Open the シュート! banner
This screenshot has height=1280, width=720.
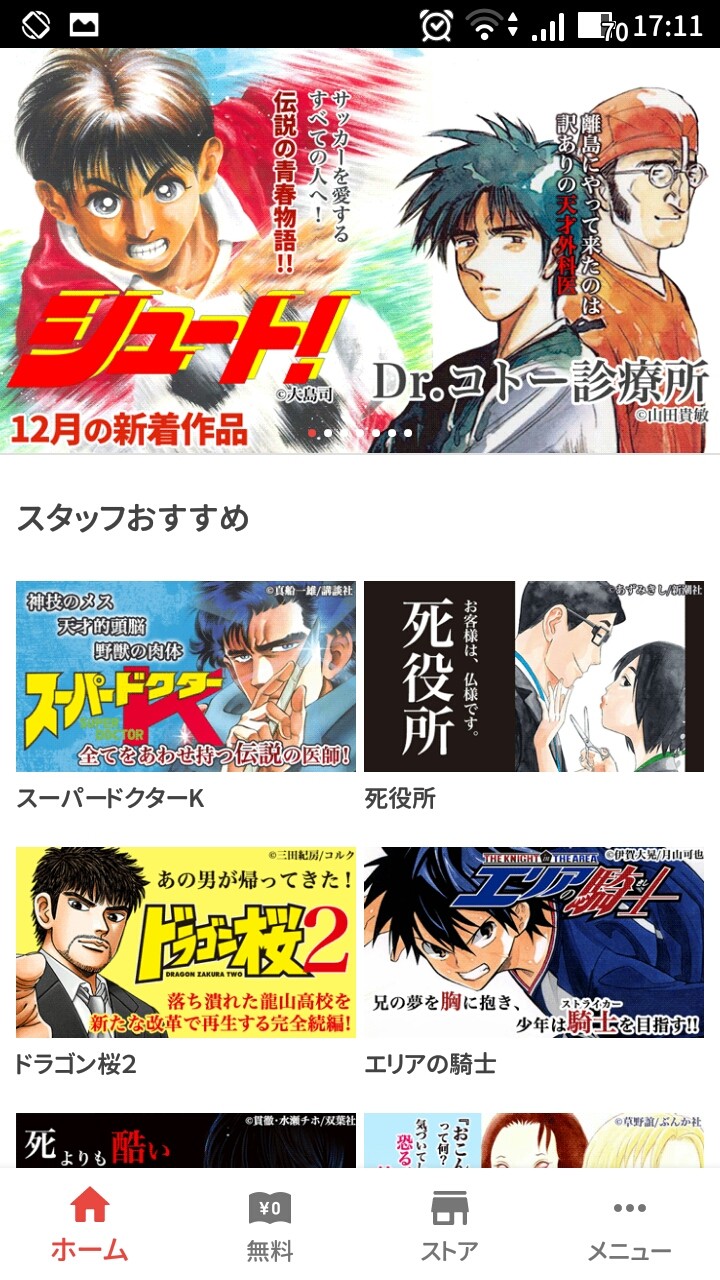(180, 250)
